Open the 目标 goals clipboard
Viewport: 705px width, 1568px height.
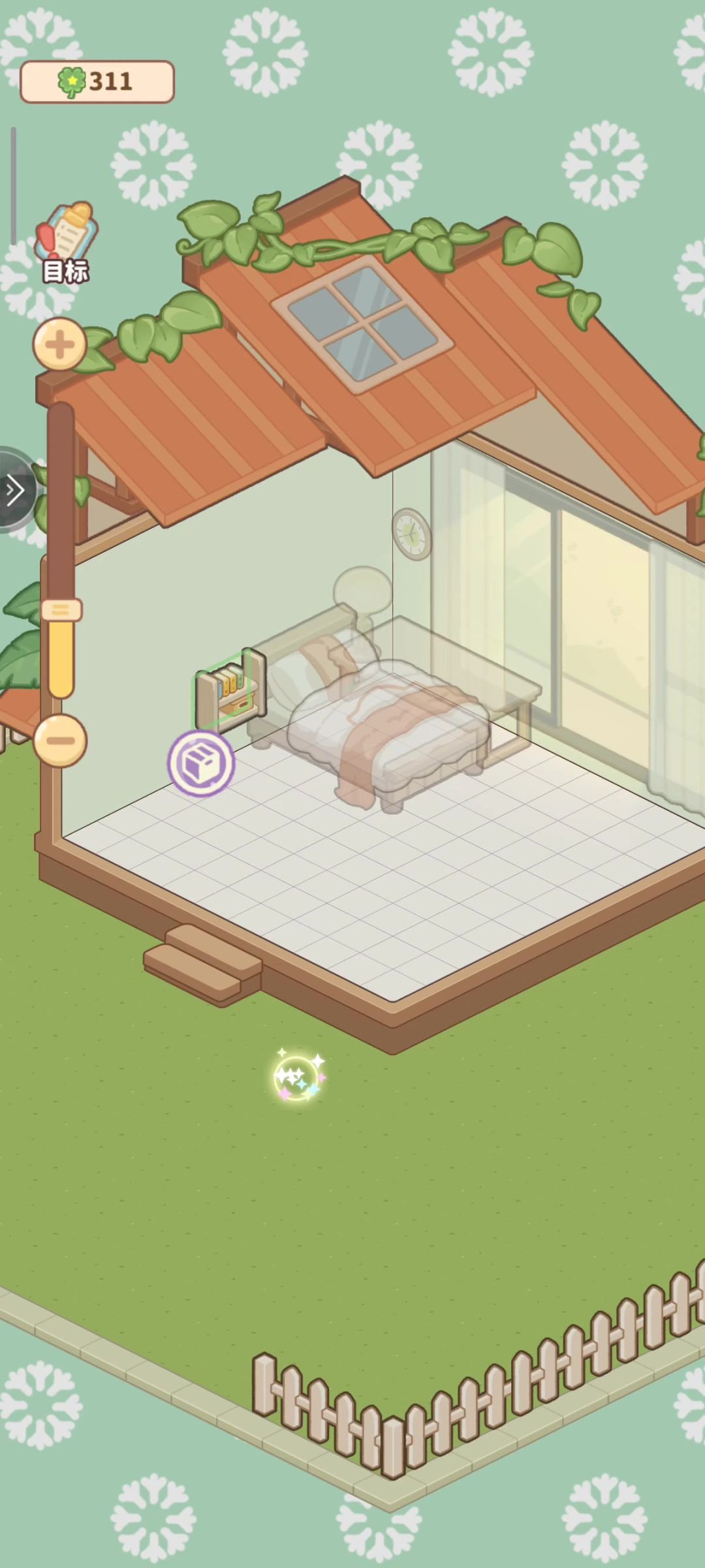click(65, 242)
